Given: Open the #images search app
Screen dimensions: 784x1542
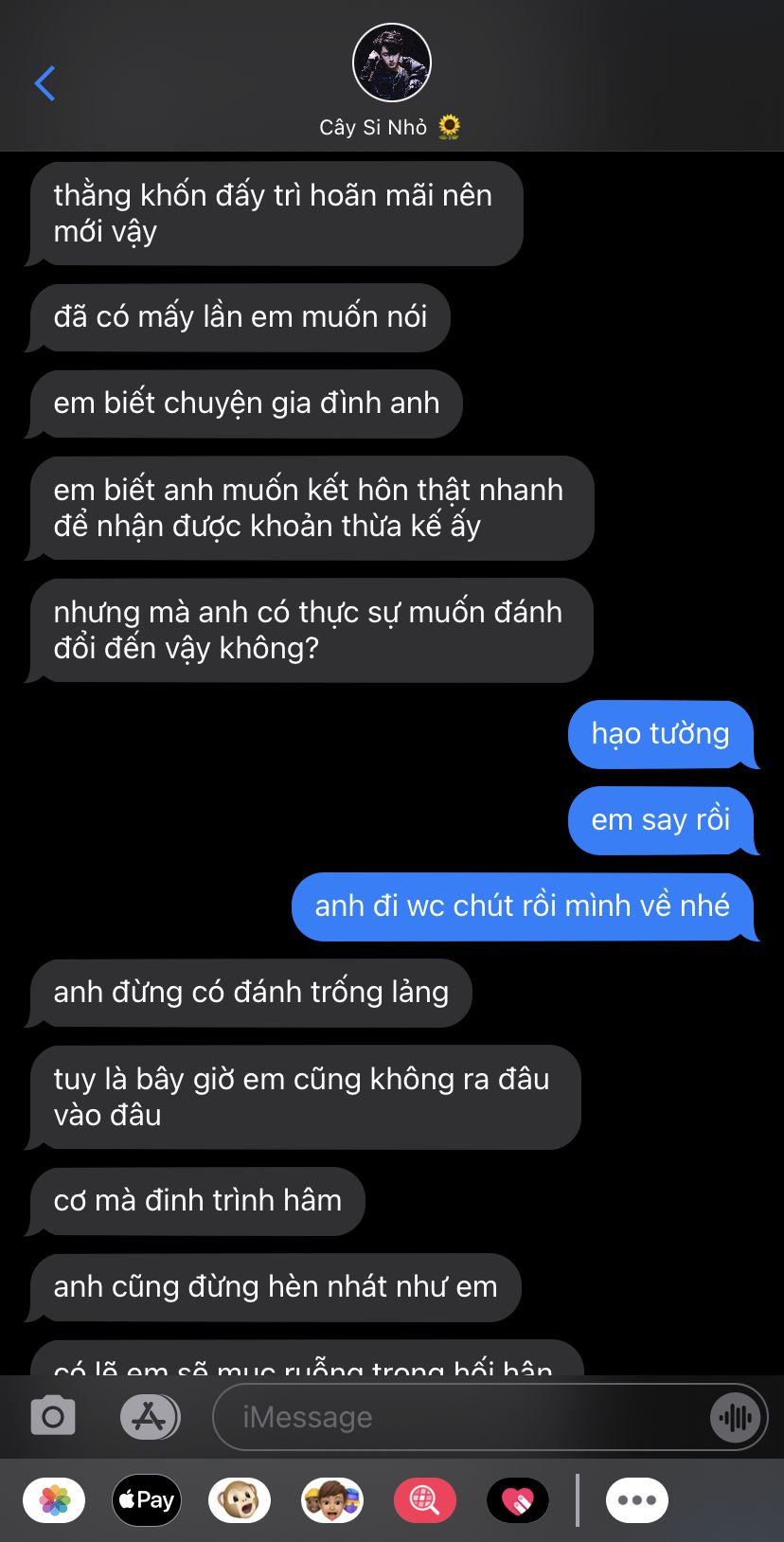Looking at the screenshot, I should [x=425, y=1500].
